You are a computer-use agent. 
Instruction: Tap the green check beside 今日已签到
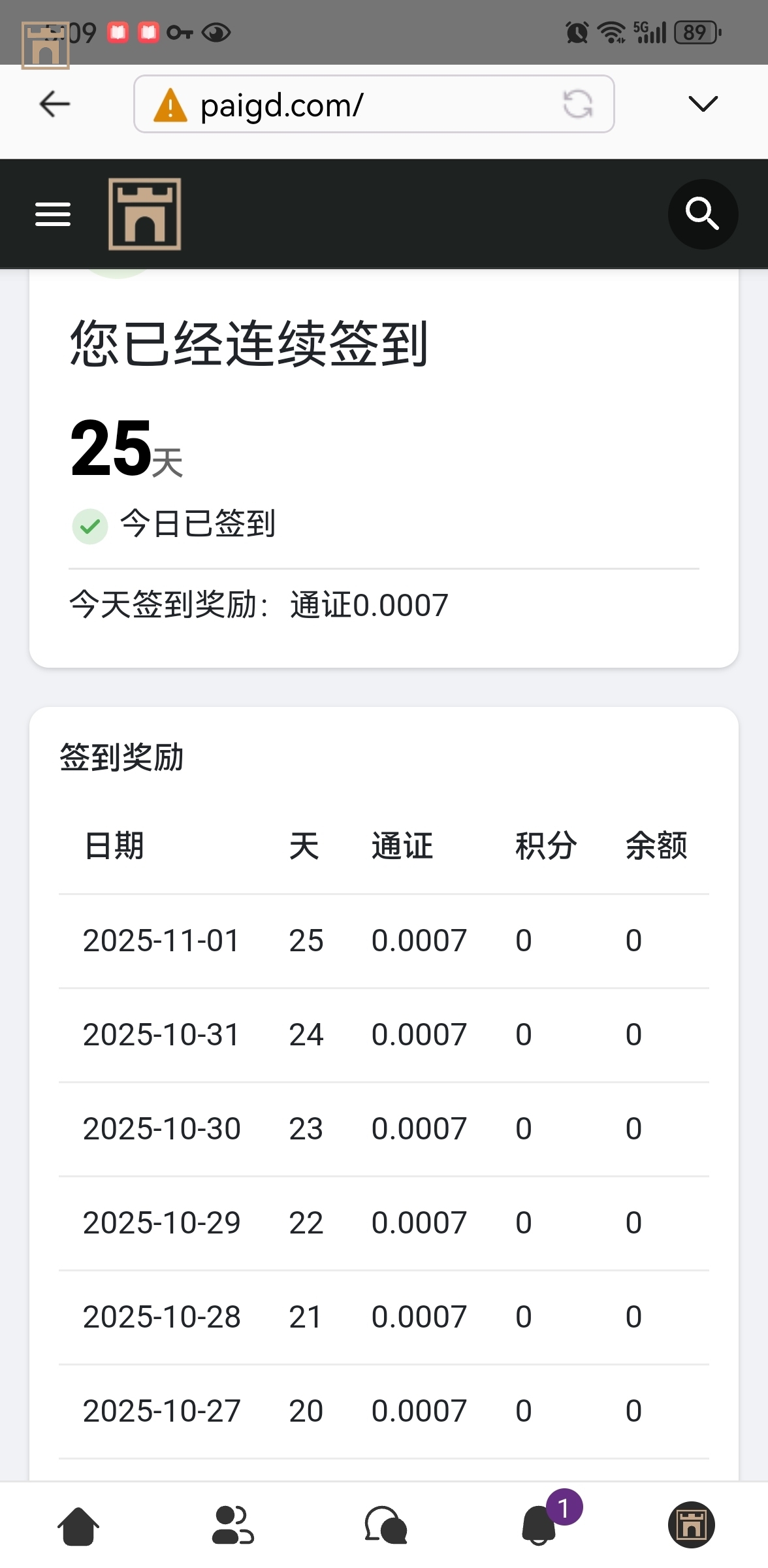(x=89, y=525)
